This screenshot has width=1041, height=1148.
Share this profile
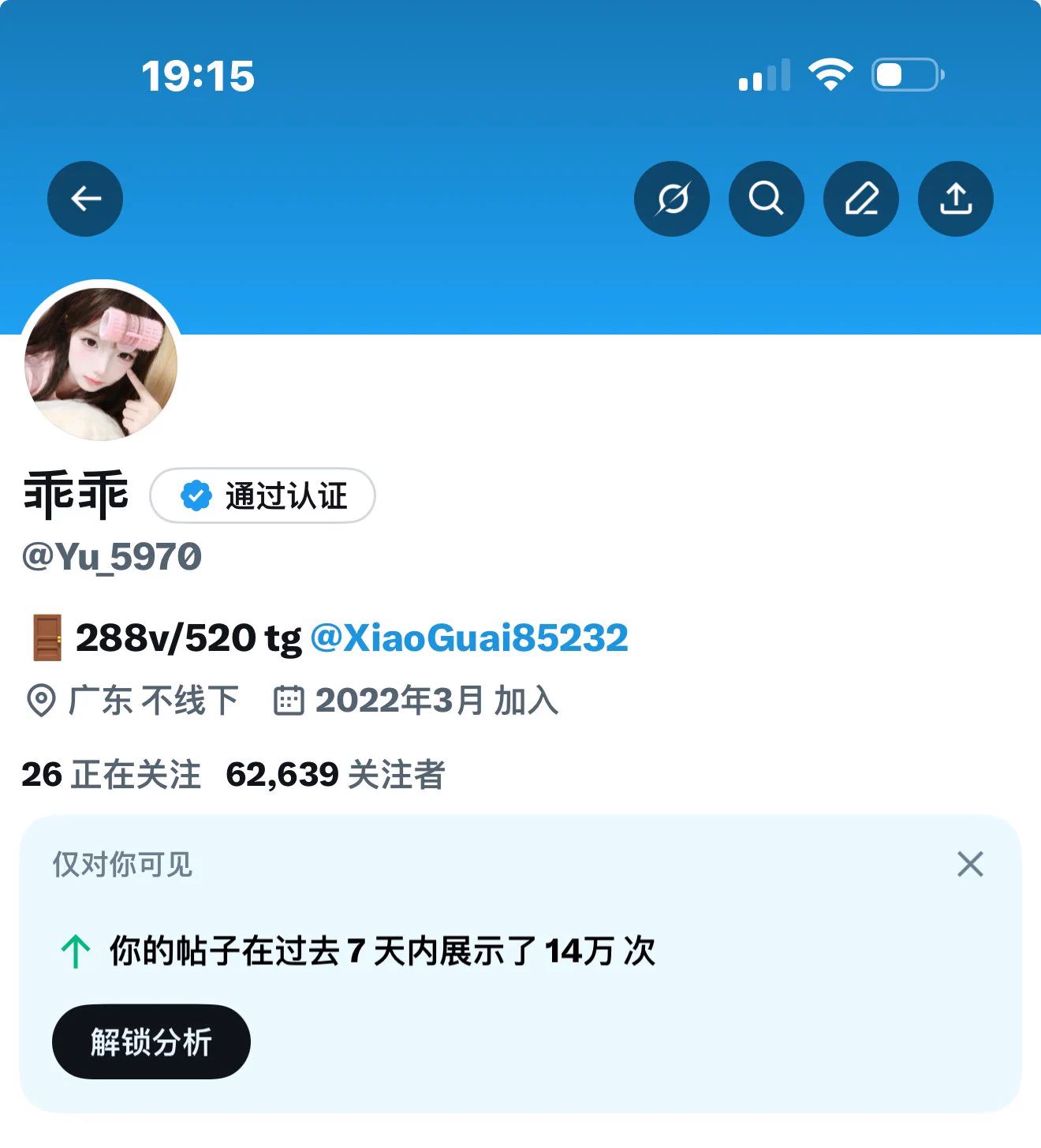pos(956,199)
